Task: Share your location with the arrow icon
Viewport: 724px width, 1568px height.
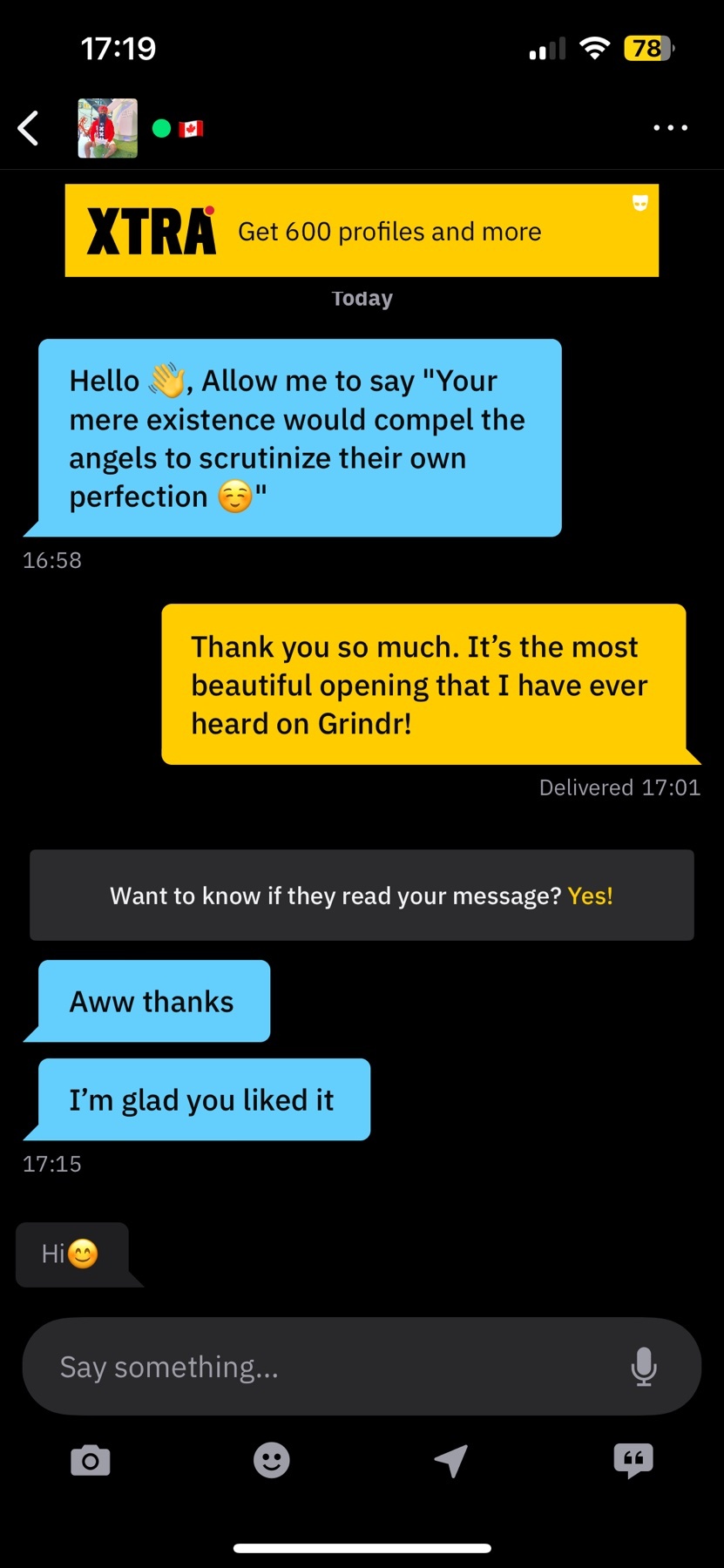Action: tap(451, 1461)
